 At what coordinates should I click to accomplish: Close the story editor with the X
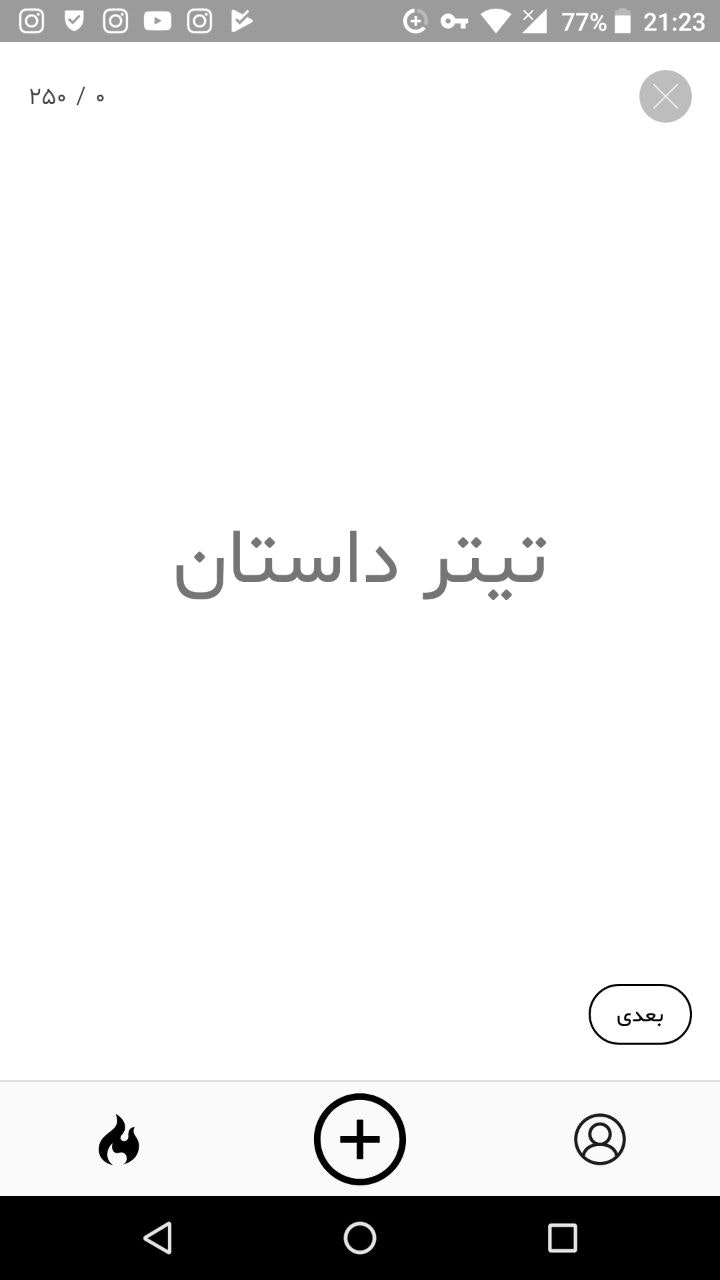(665, 96)
